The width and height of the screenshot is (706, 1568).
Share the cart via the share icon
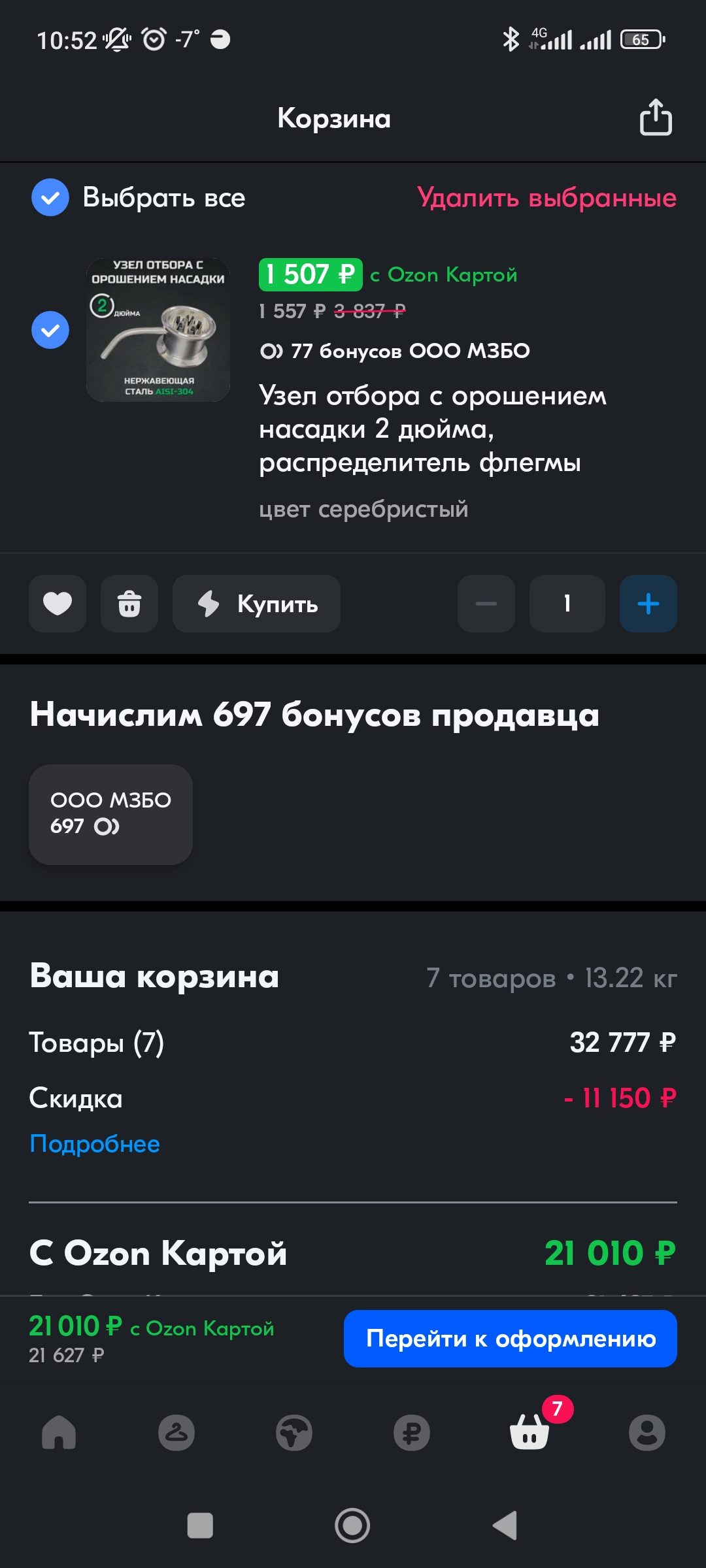[655, 118]
